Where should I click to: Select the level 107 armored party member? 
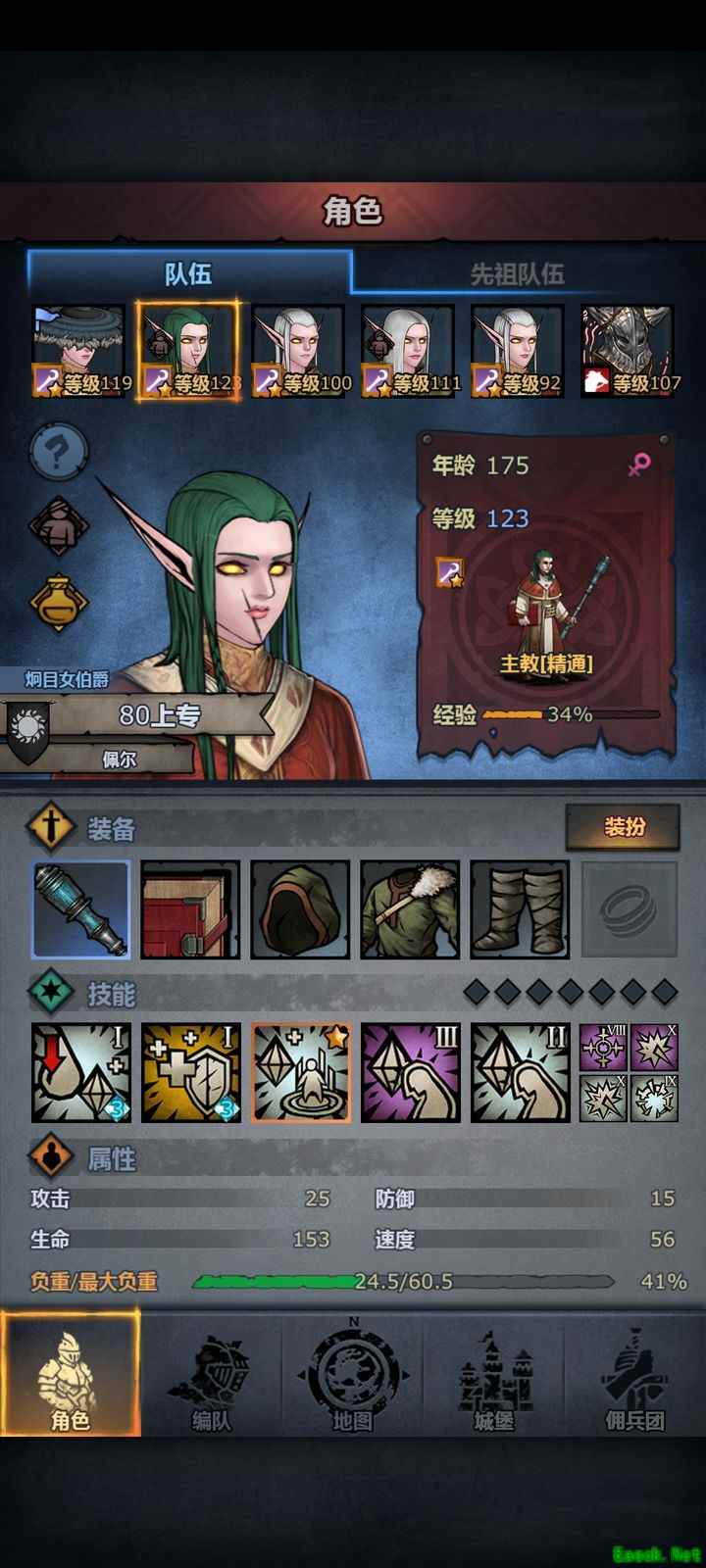pos(628,349)
